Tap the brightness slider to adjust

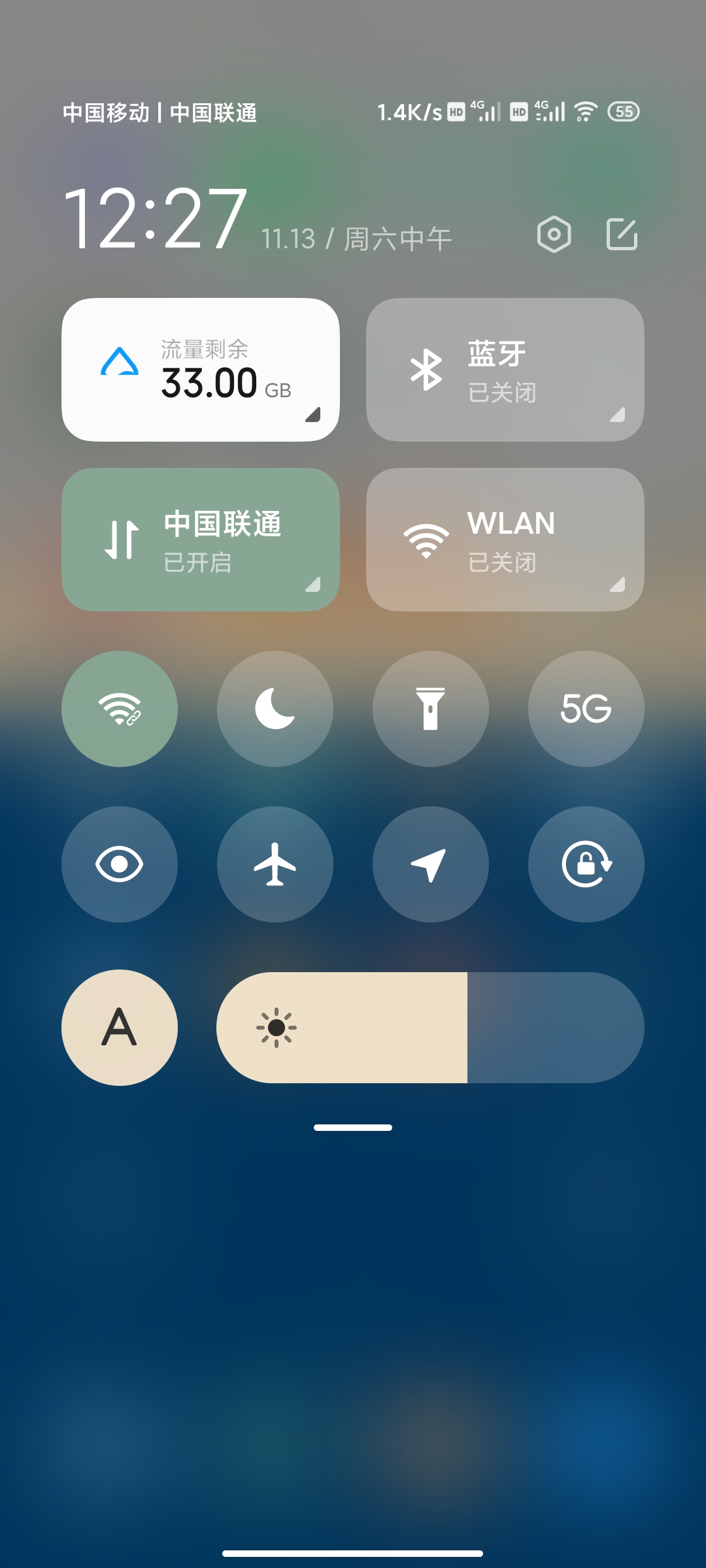[430, 1028]
